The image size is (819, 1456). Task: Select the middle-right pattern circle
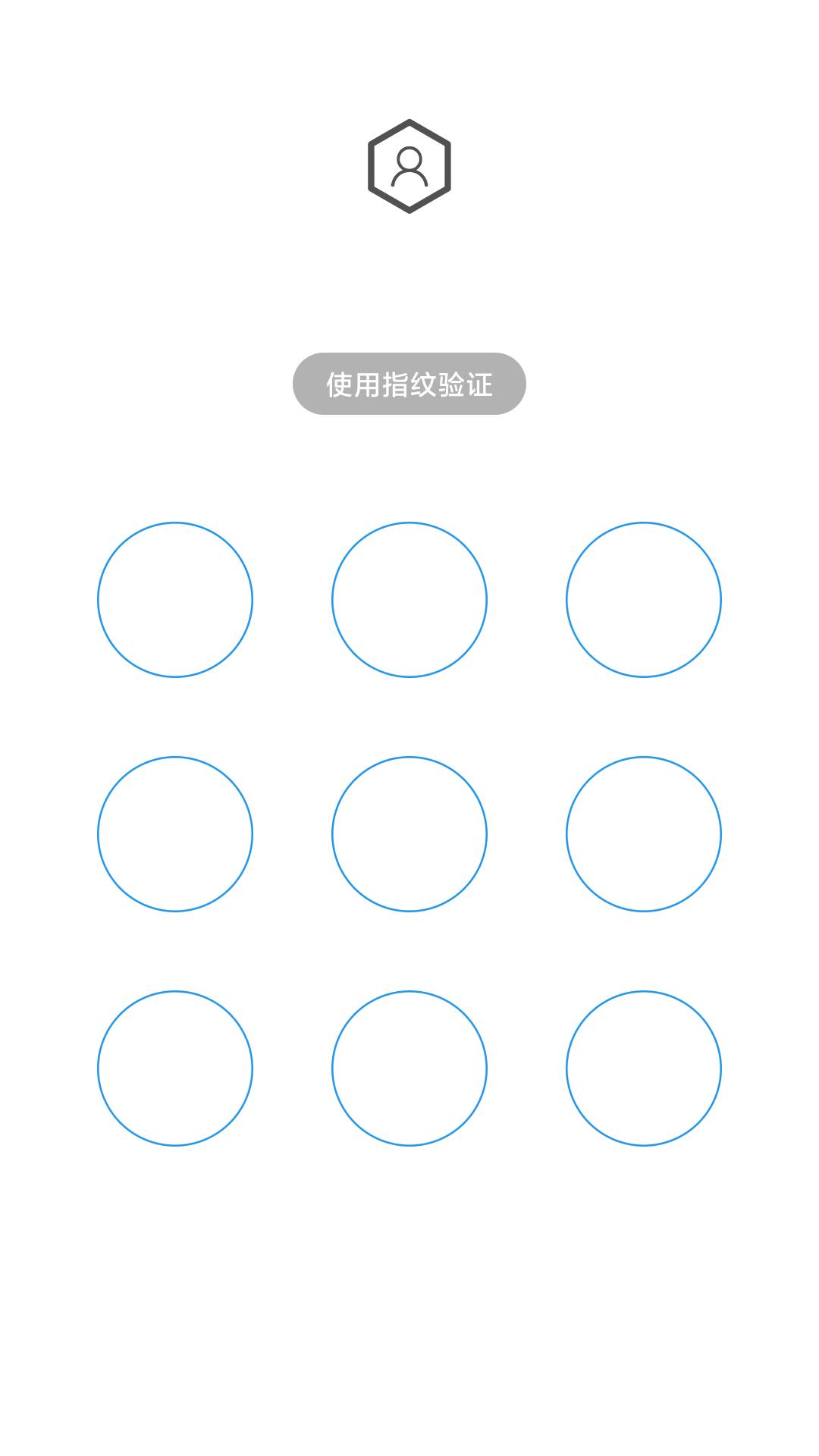click(x=644, y=834)
